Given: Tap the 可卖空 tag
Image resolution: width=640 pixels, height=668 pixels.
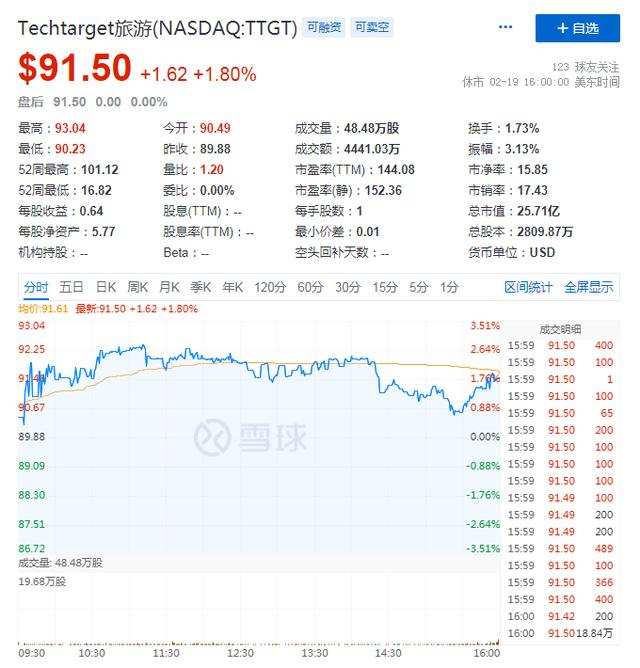Looking at the screenshot, I should 372,27.
